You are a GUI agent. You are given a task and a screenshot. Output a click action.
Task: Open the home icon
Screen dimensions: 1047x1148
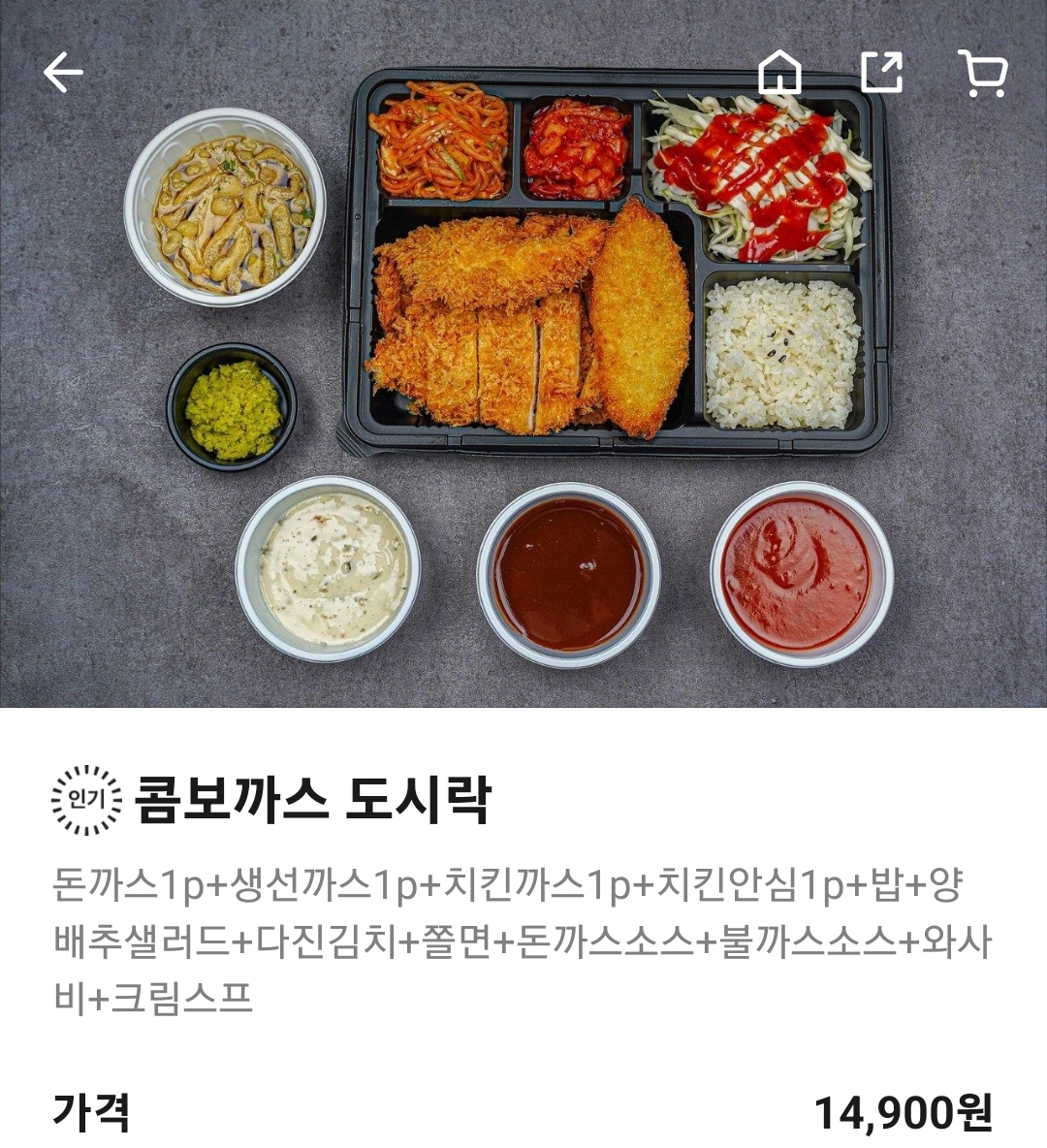point(779,72)
